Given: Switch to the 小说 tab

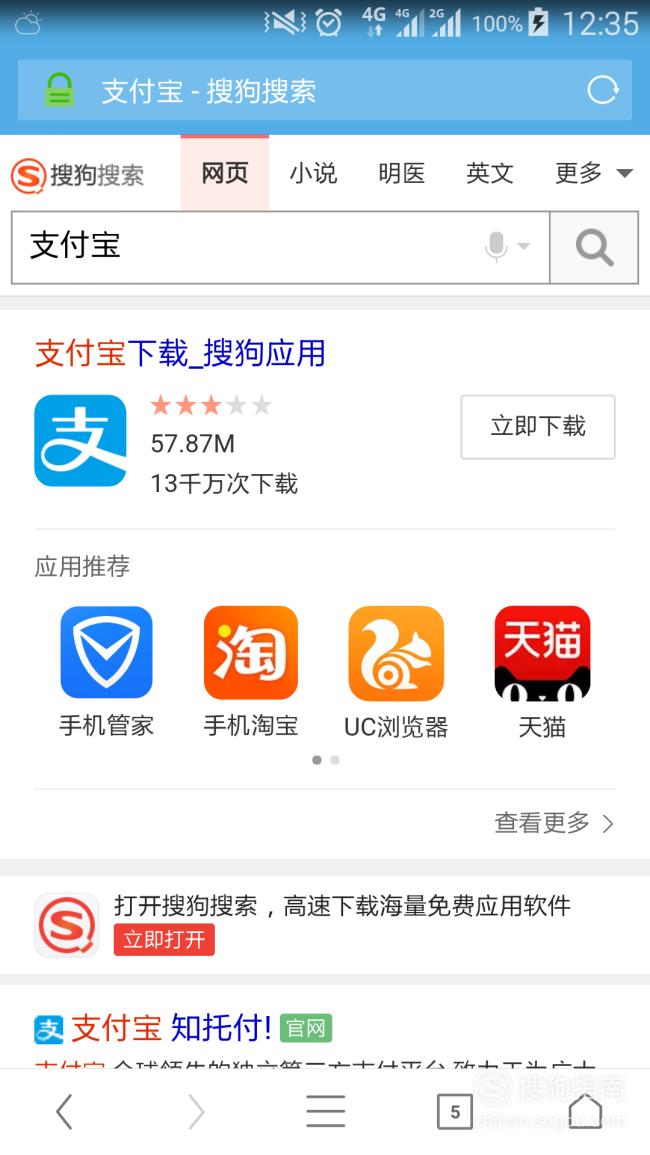Looking at the screenshot, I should click(x=313, y=173).
